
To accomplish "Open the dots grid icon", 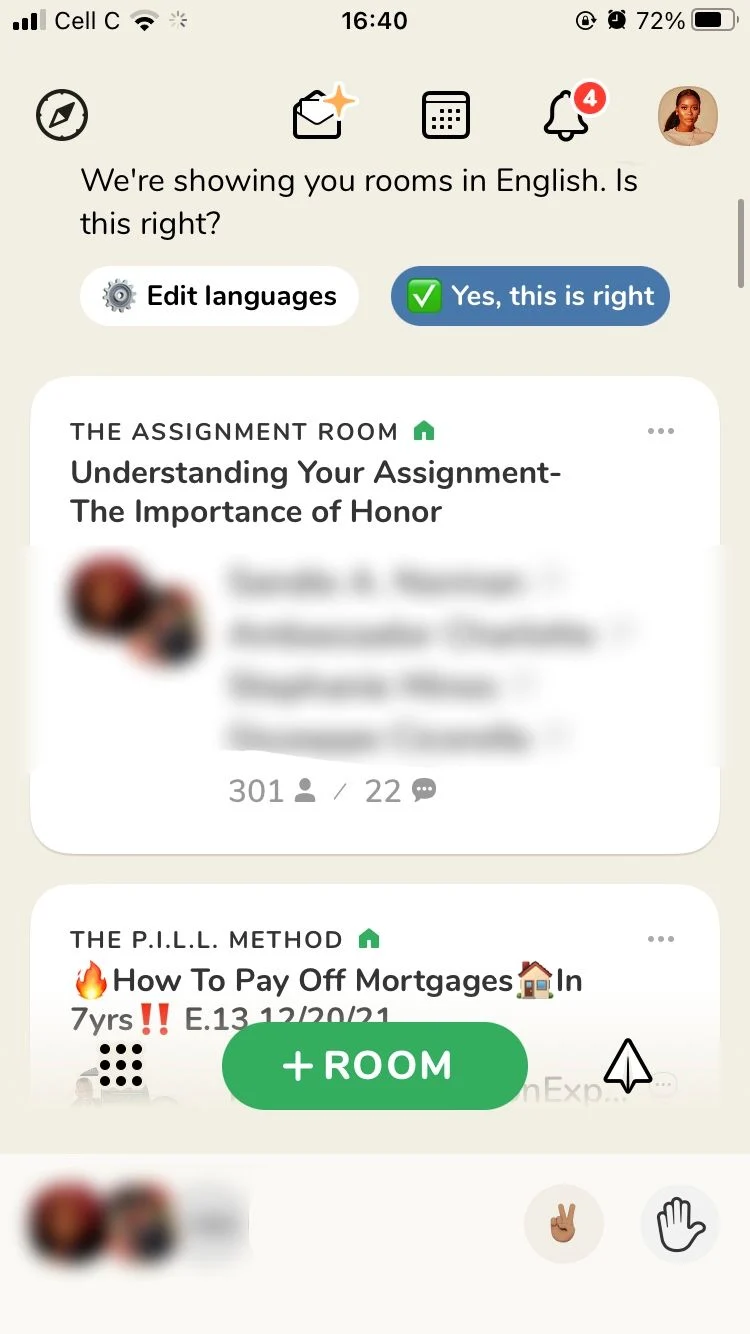I will [x=122, y=1066].
